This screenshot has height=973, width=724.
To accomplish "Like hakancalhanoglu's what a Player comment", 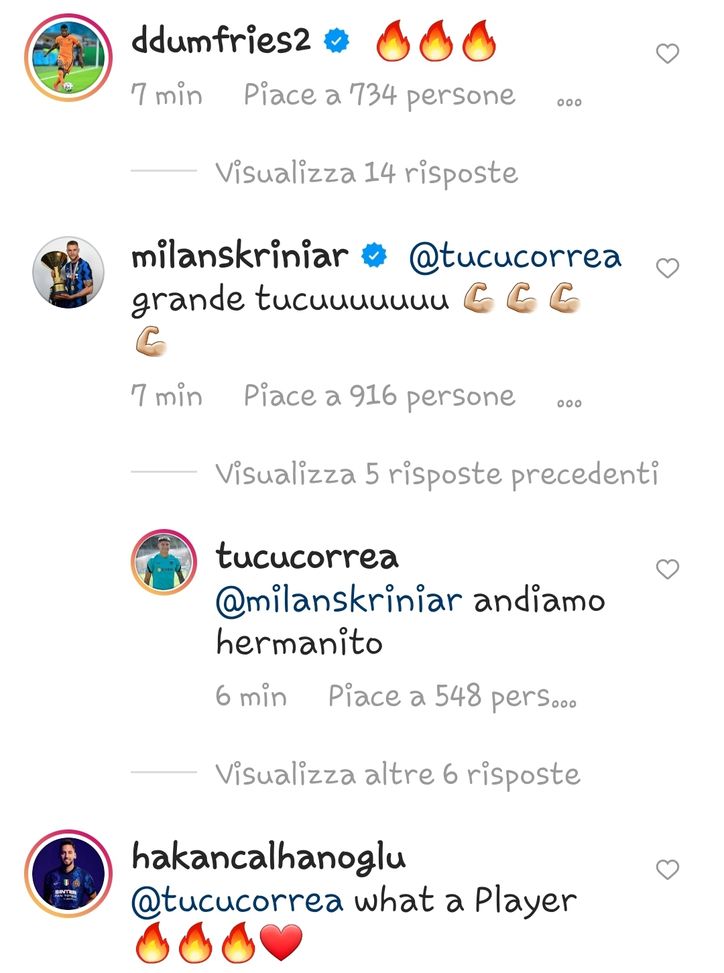I will 667,869.
